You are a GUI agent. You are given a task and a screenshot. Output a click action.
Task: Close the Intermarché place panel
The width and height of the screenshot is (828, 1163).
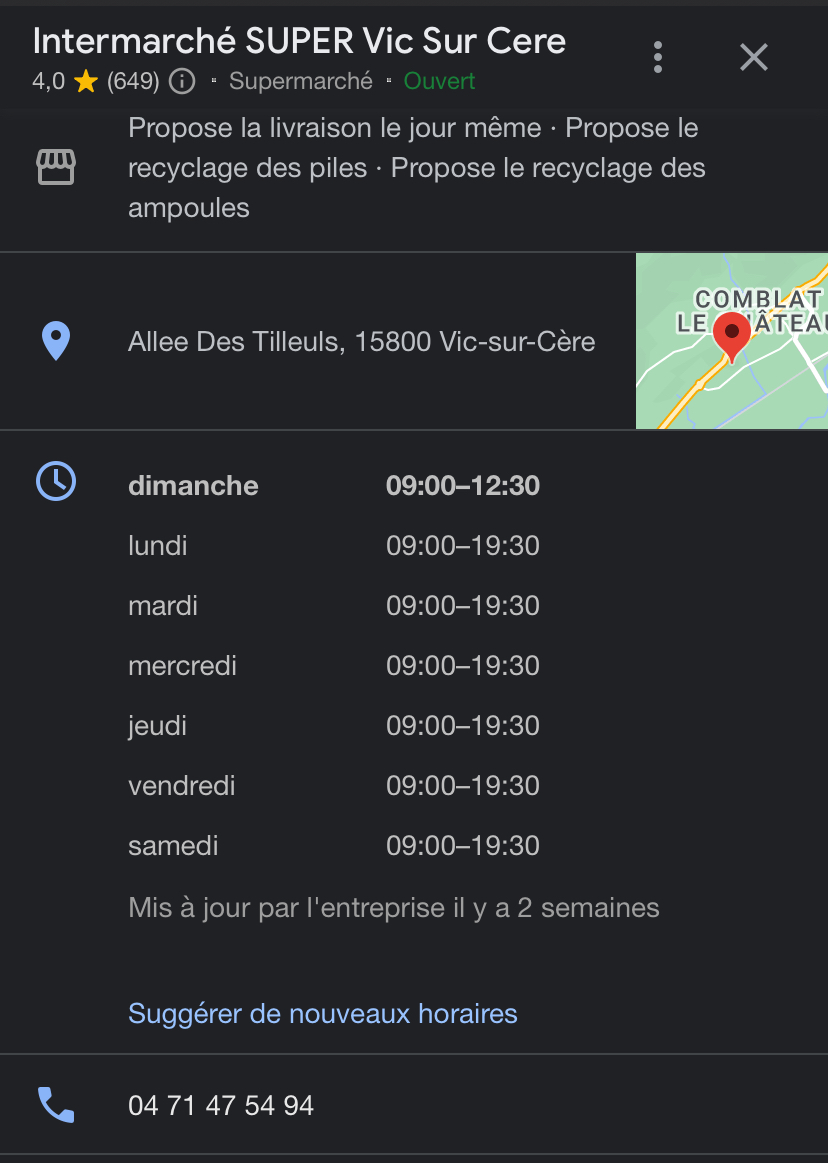(753, 57)
